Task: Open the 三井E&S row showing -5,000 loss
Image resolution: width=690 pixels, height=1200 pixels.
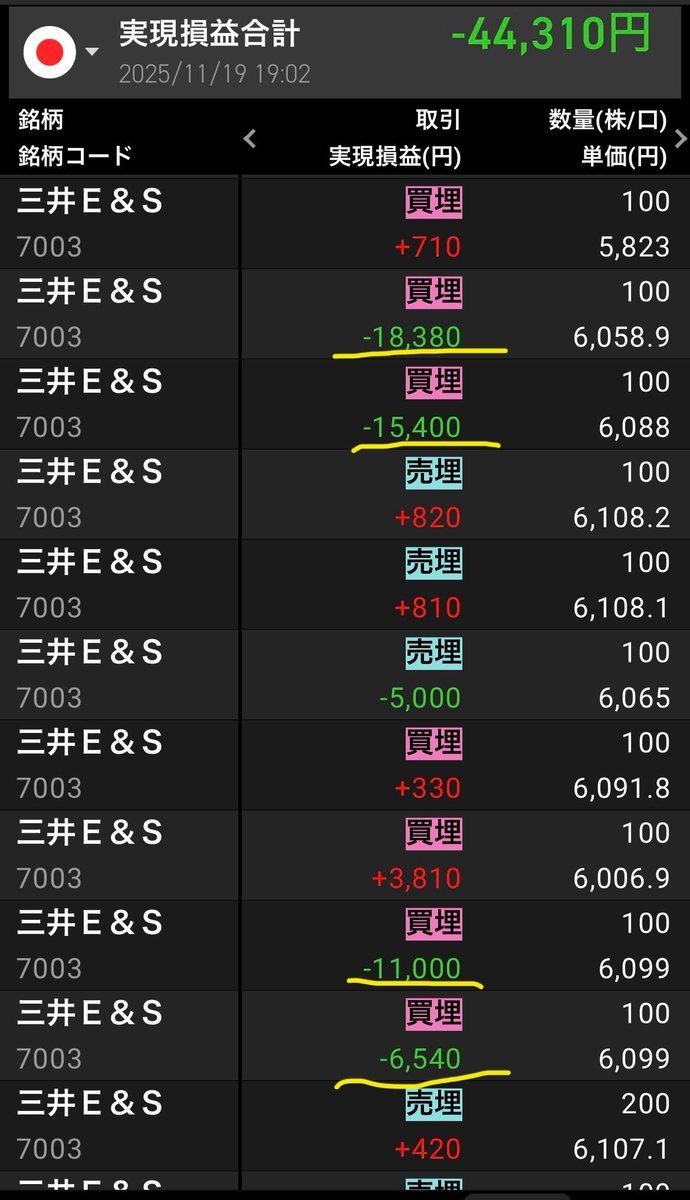Action: [x=345, y=674]
